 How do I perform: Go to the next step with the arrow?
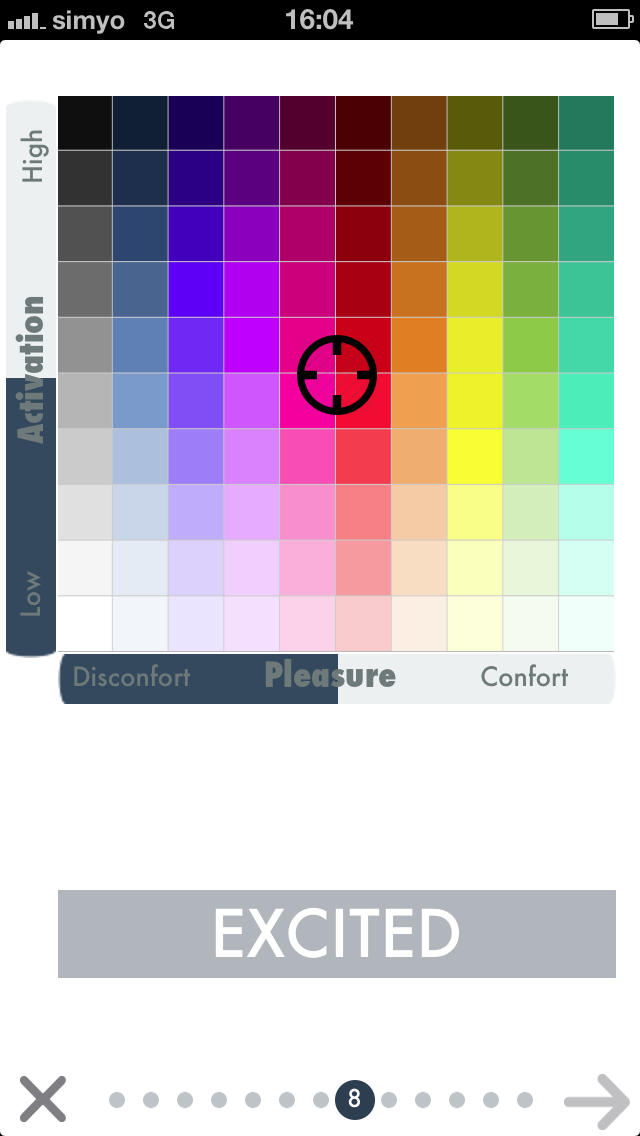point(597,1100)
